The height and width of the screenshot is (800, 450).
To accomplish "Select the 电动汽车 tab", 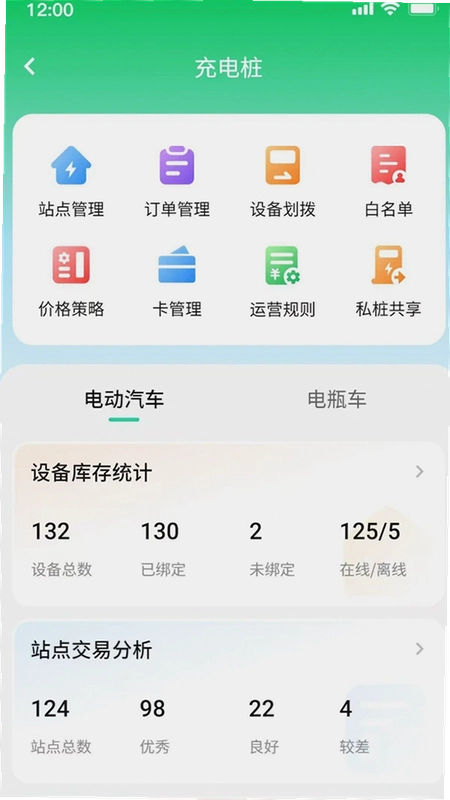I will tap(124, 399).
